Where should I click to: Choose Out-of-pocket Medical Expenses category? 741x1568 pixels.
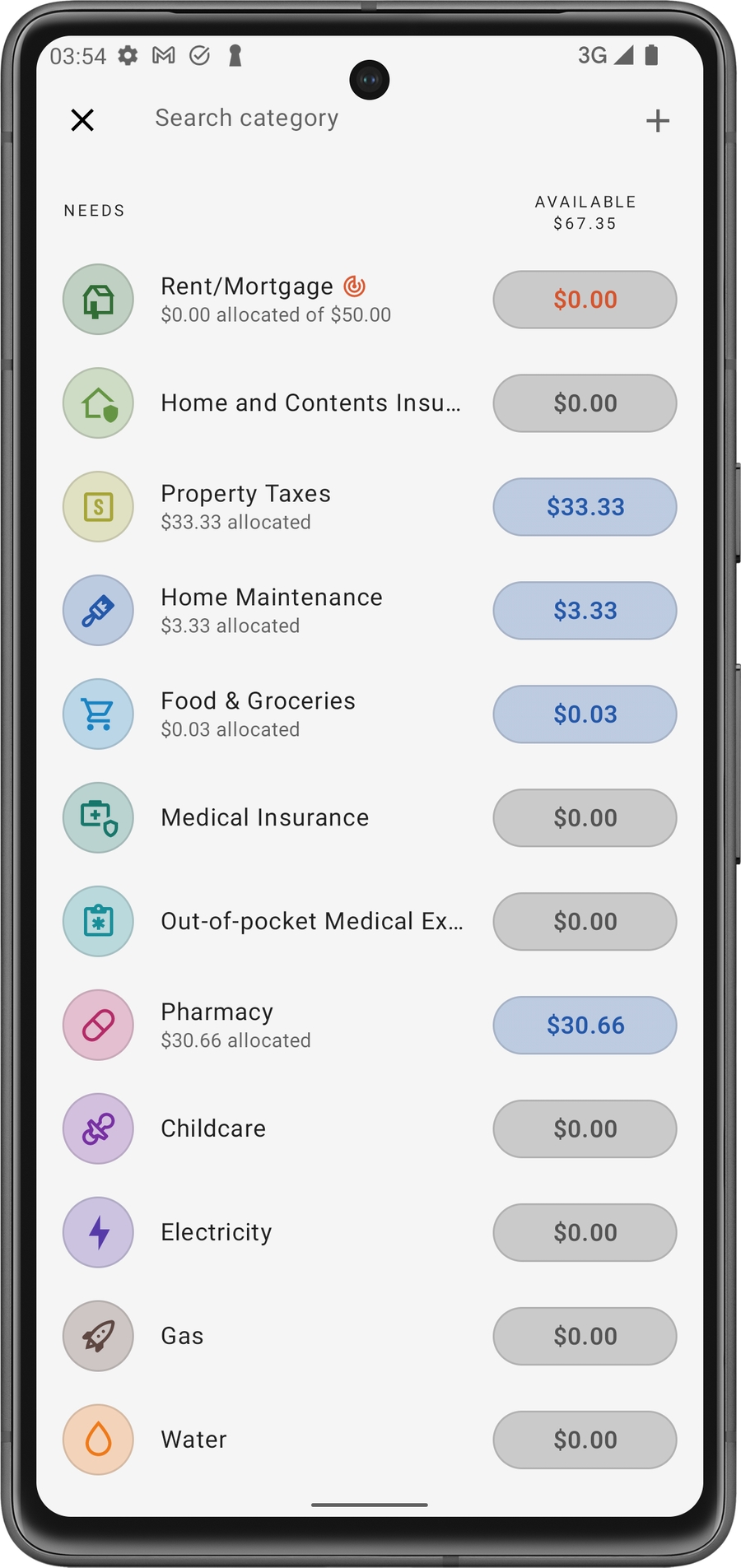tap(311, 921)
